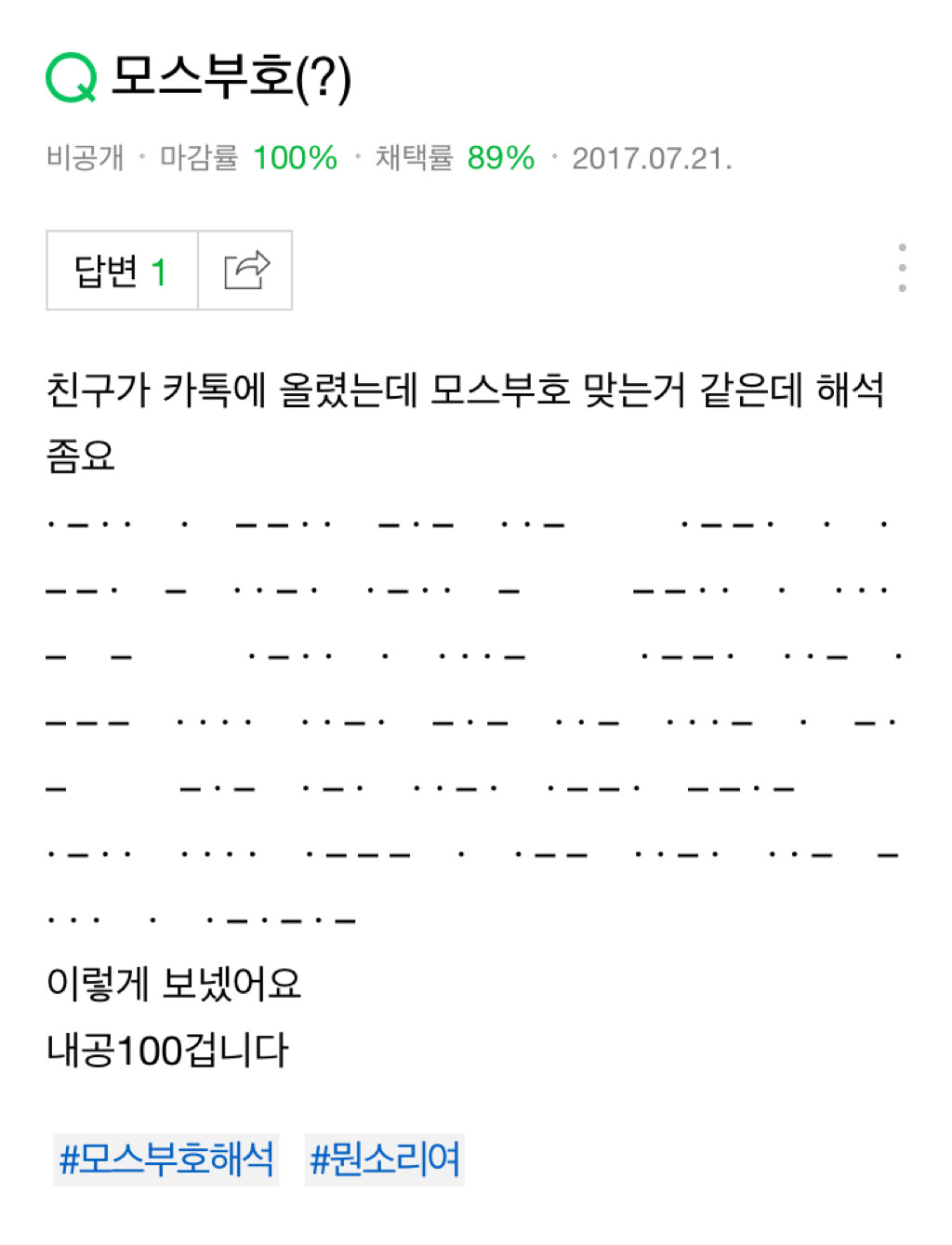The image size is (952, 1245).
Task: Click the question body asking for interpretation
Action: coord(465,393)
